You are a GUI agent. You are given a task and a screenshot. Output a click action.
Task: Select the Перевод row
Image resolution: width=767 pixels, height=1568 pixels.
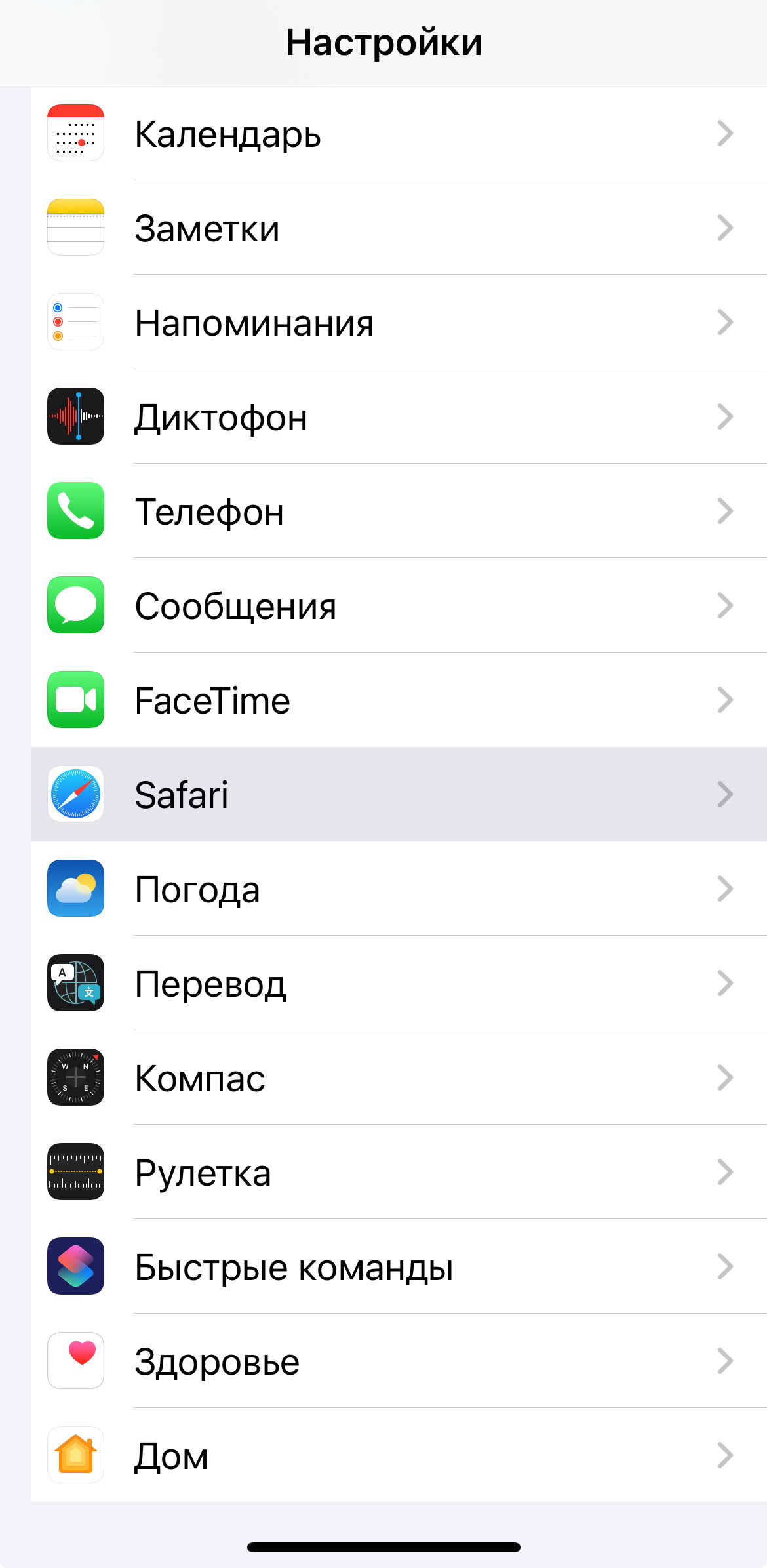point(399,983)
